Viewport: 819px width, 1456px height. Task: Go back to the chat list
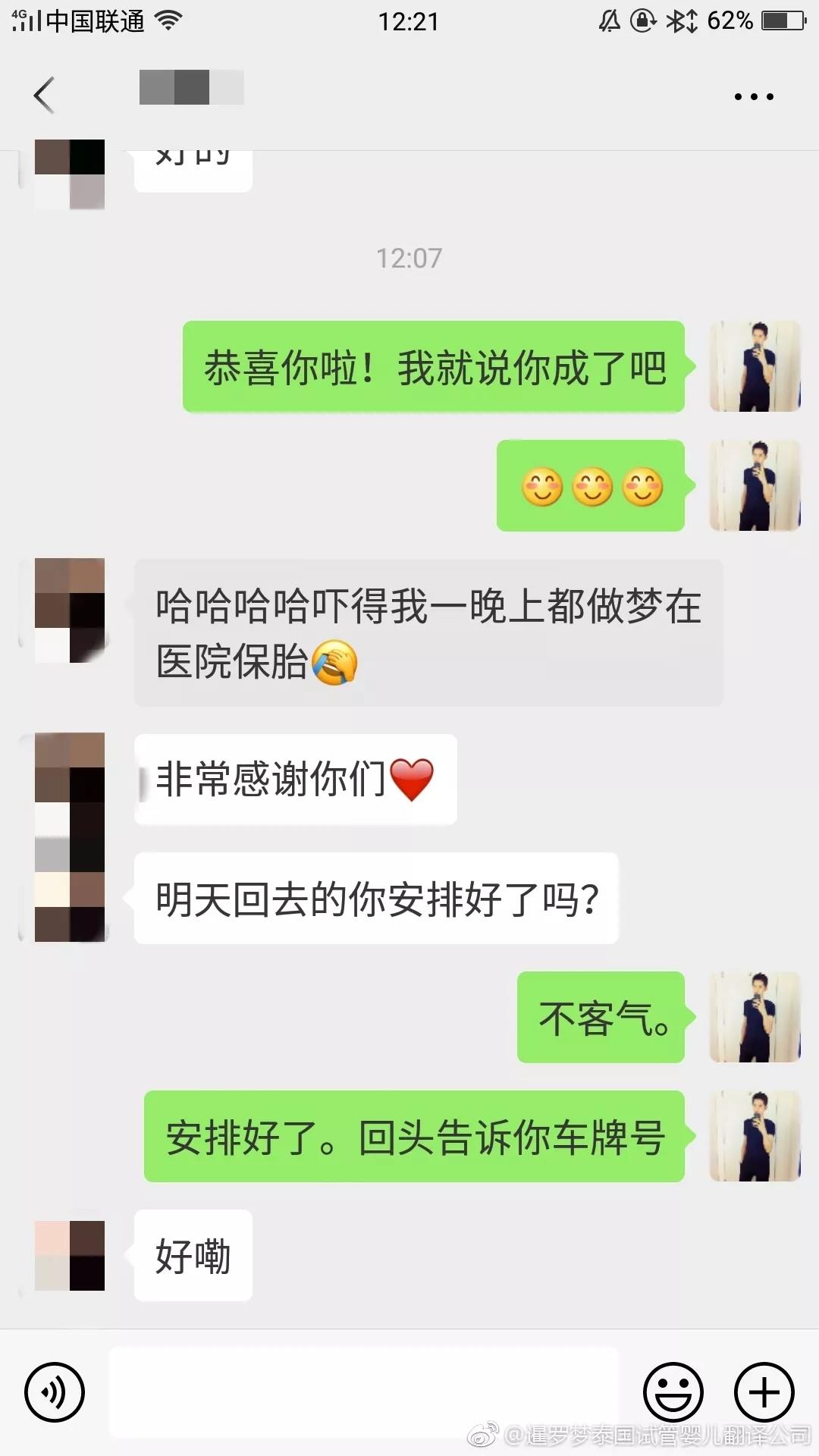click(x=44, y=96)
